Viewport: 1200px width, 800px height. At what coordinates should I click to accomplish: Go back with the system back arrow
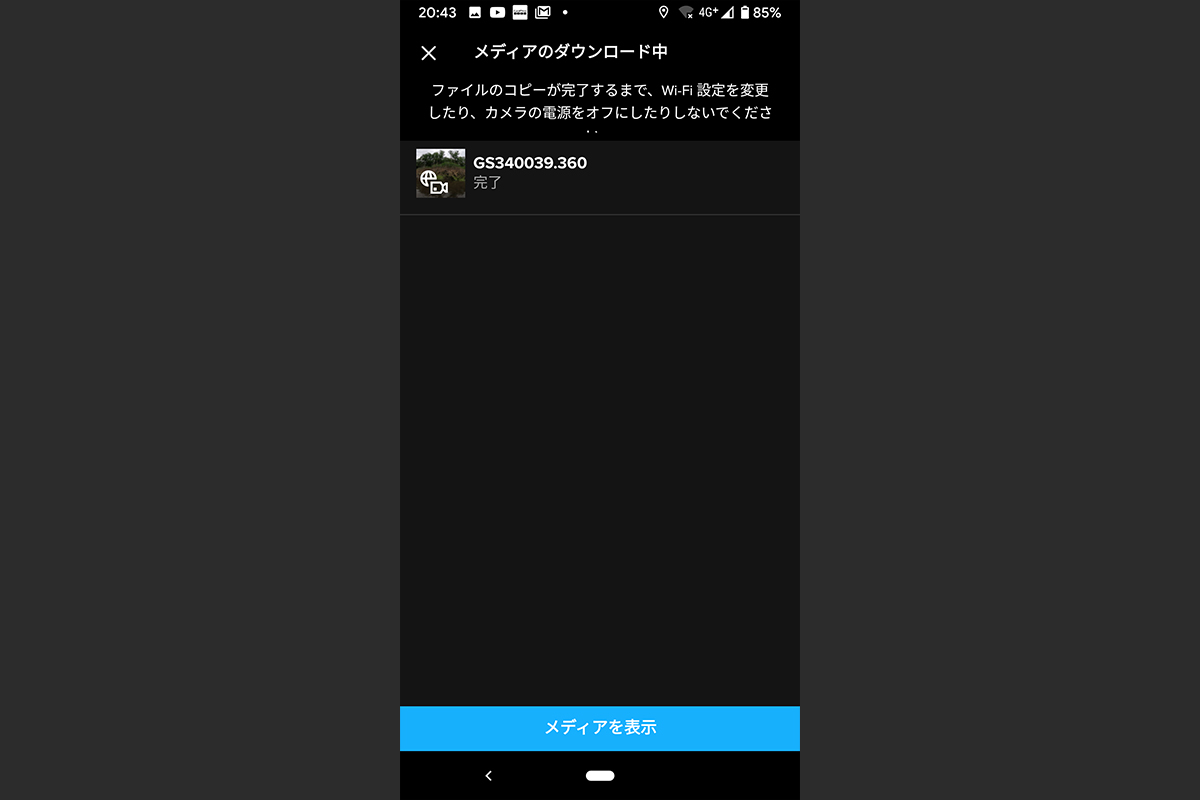click(488, 775)
